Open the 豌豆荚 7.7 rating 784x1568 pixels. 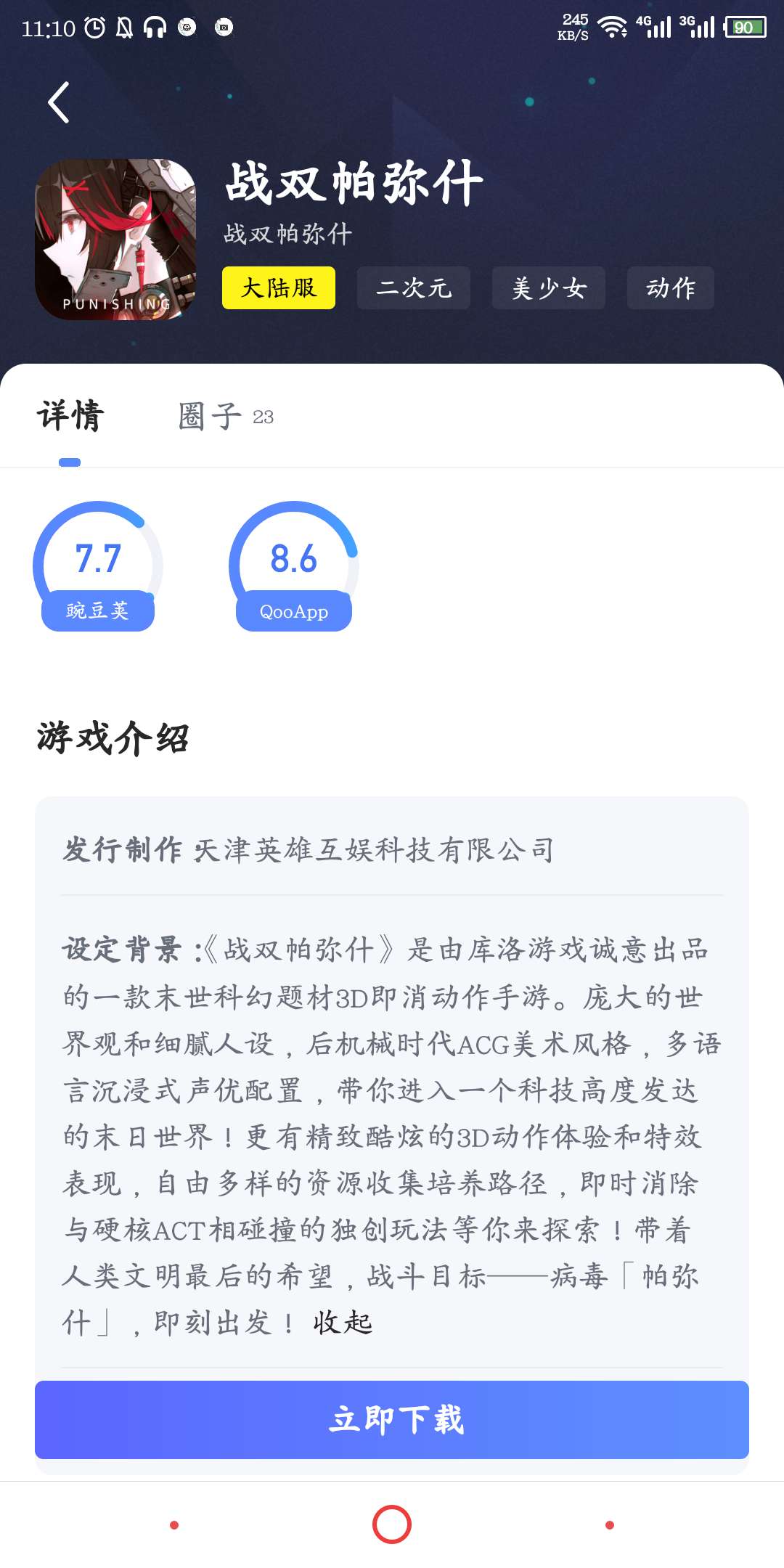pyautogui.click(x=98, y=567)
